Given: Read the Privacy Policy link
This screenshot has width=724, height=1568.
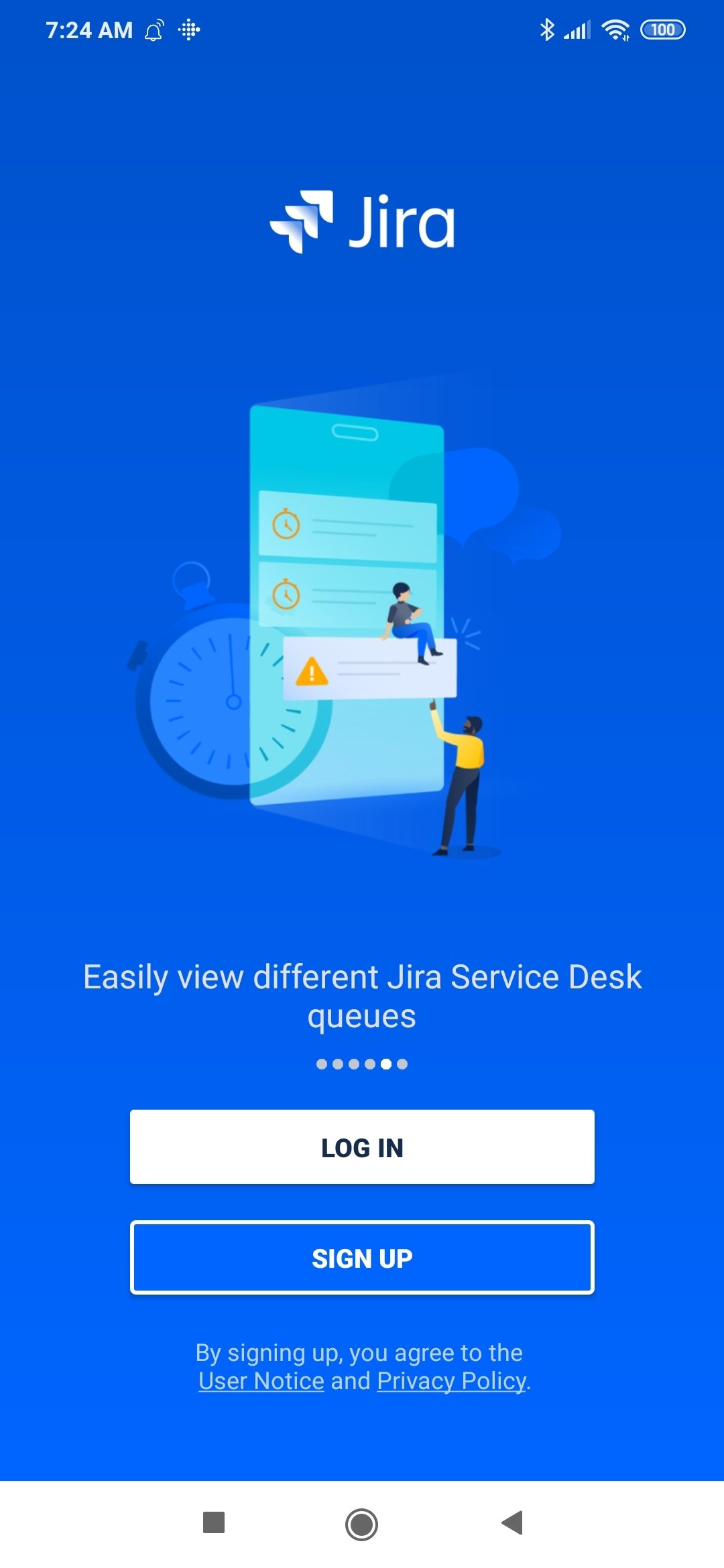Looking at the screenshot, I should pyautogui.click(x=451, y=1381).
